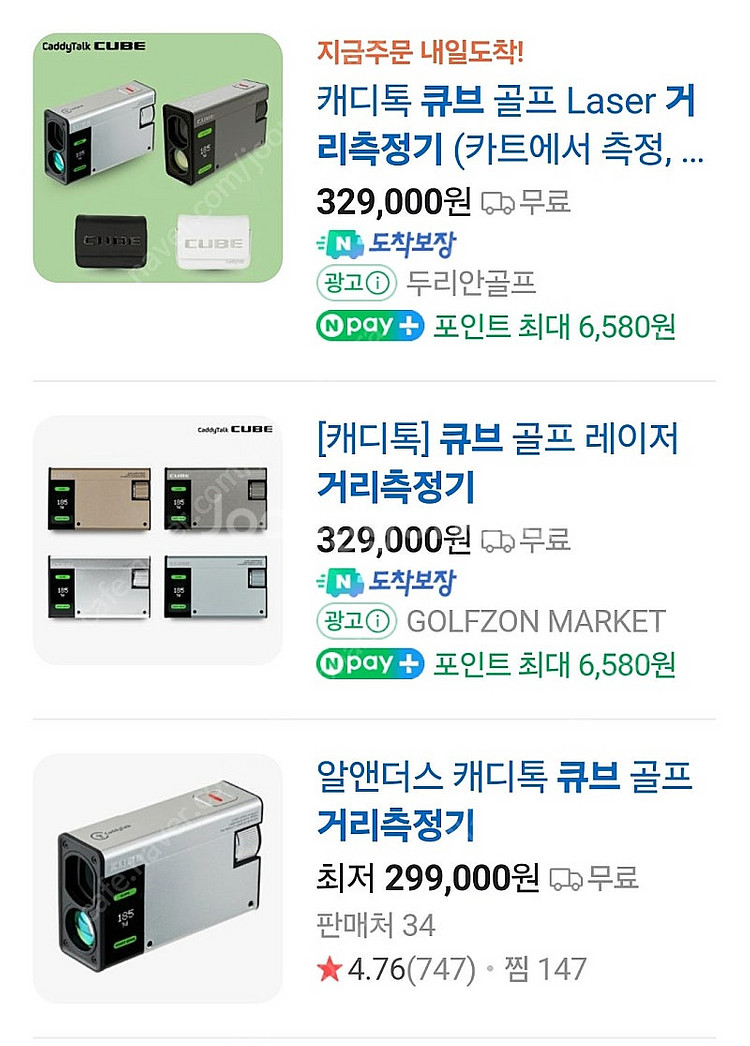Screen dimensions: 750x1046
Task: Open the 알앤더스 캐디톡 큐브 골프 거리측정기 listing
Action: [504, 800]
